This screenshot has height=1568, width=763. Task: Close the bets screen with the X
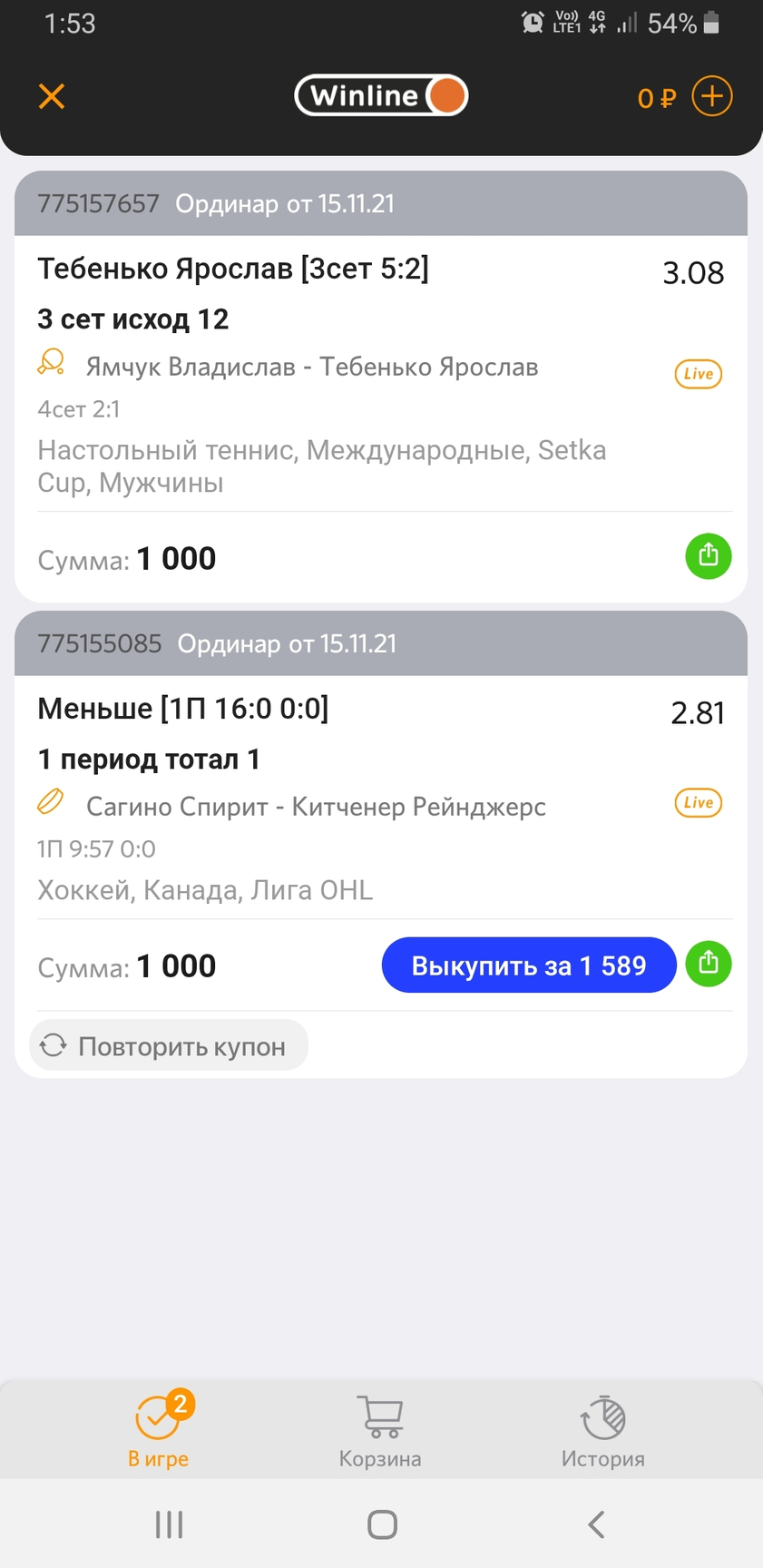(52, 96)
